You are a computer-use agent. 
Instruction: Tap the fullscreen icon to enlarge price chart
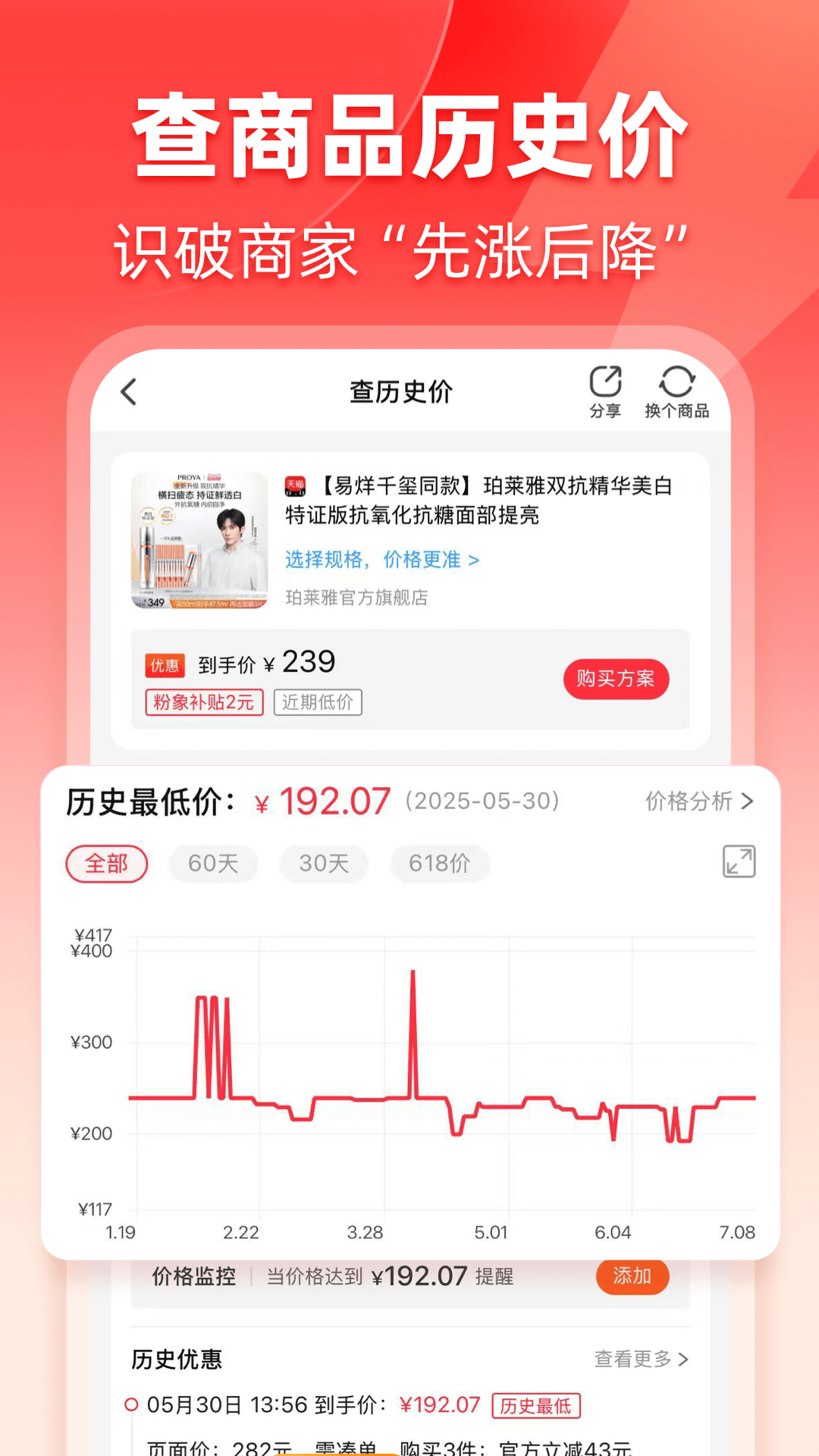pos(739,861)
